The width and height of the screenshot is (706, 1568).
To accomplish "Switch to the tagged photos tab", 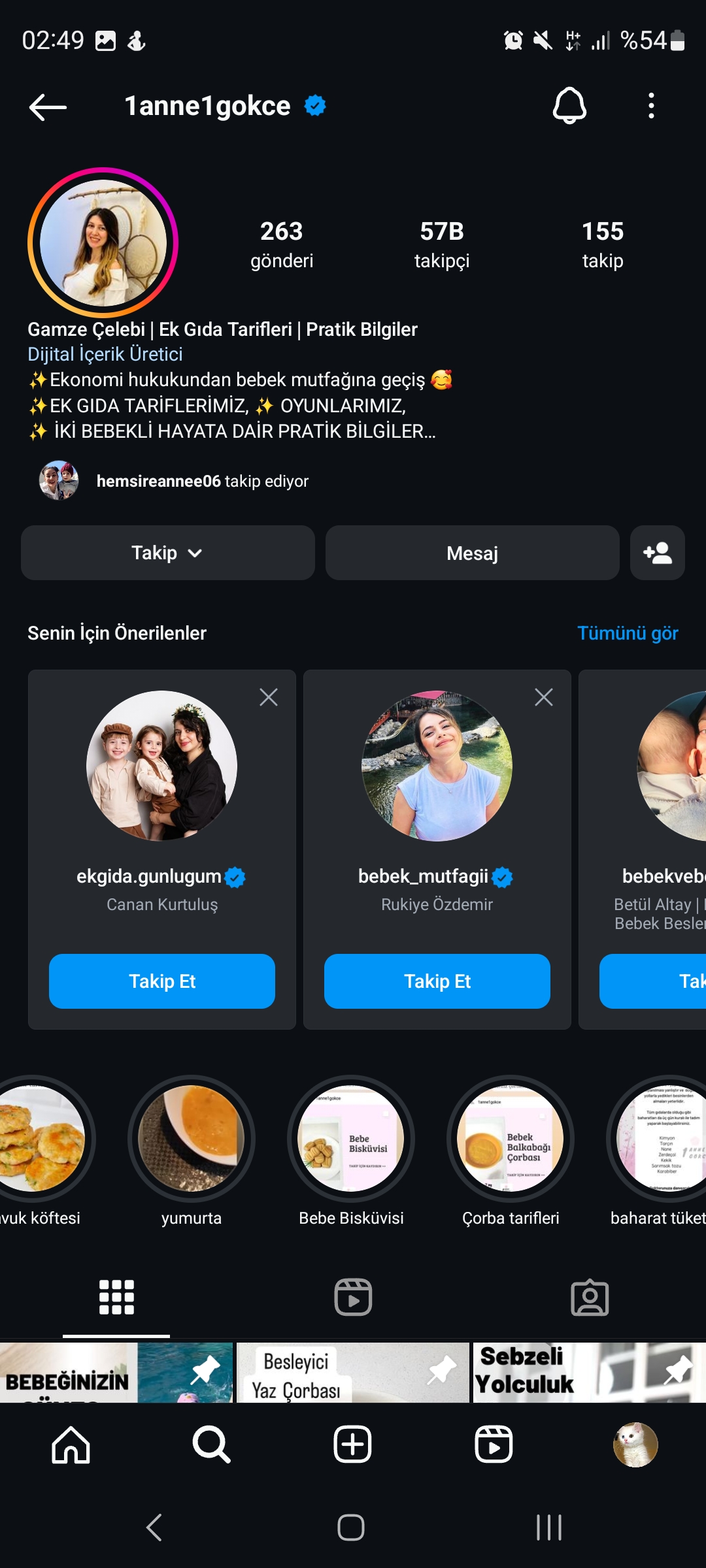I will 589,1297.
